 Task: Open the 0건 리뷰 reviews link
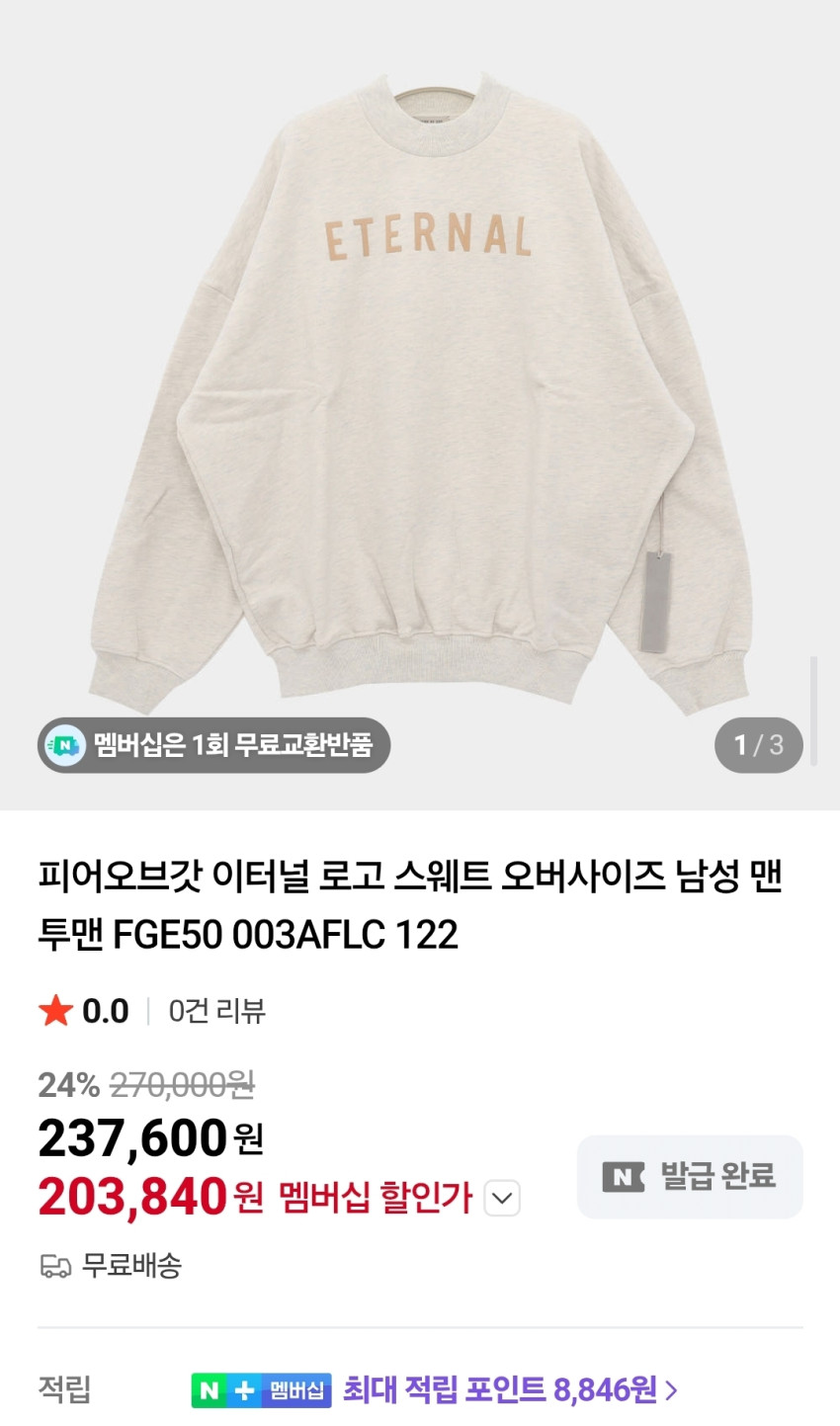point(216,1011)
